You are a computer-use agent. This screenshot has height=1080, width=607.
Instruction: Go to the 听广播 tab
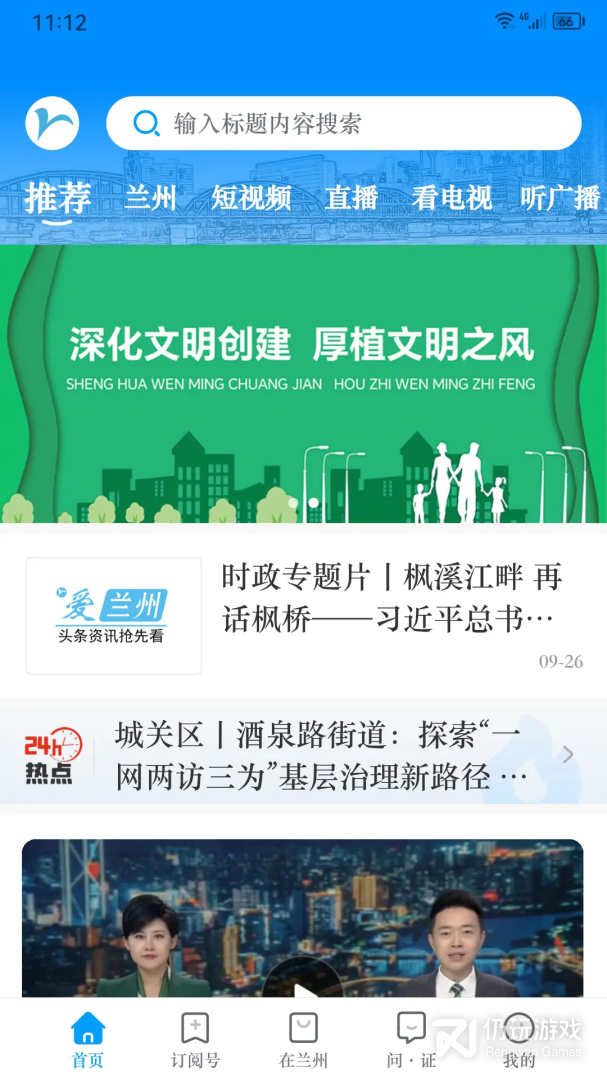[x=559, y=198]
